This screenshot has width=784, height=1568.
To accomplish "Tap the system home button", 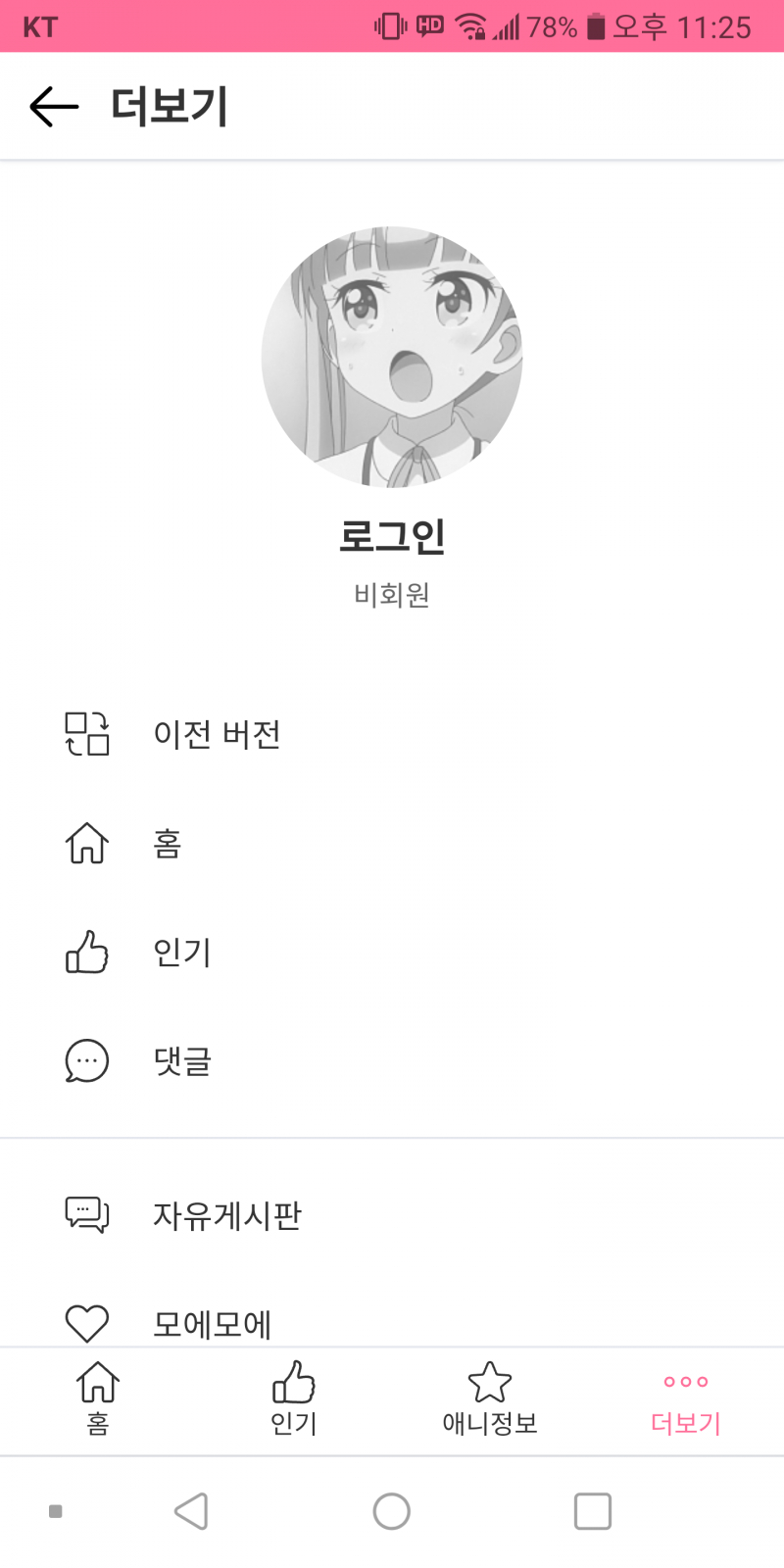I will pyautogui.click(x=392, y=1511).
